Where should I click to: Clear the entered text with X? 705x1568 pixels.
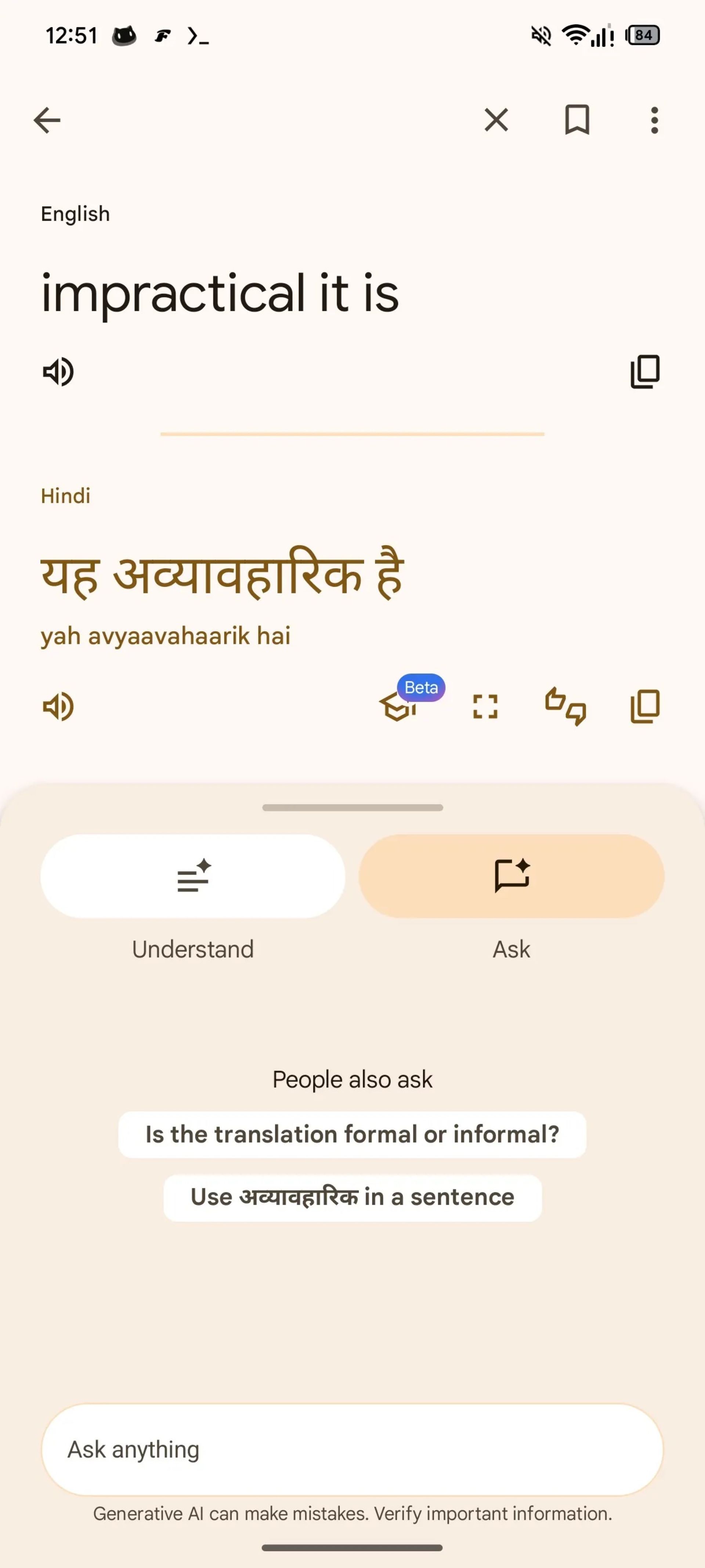(x=496, y=120)
